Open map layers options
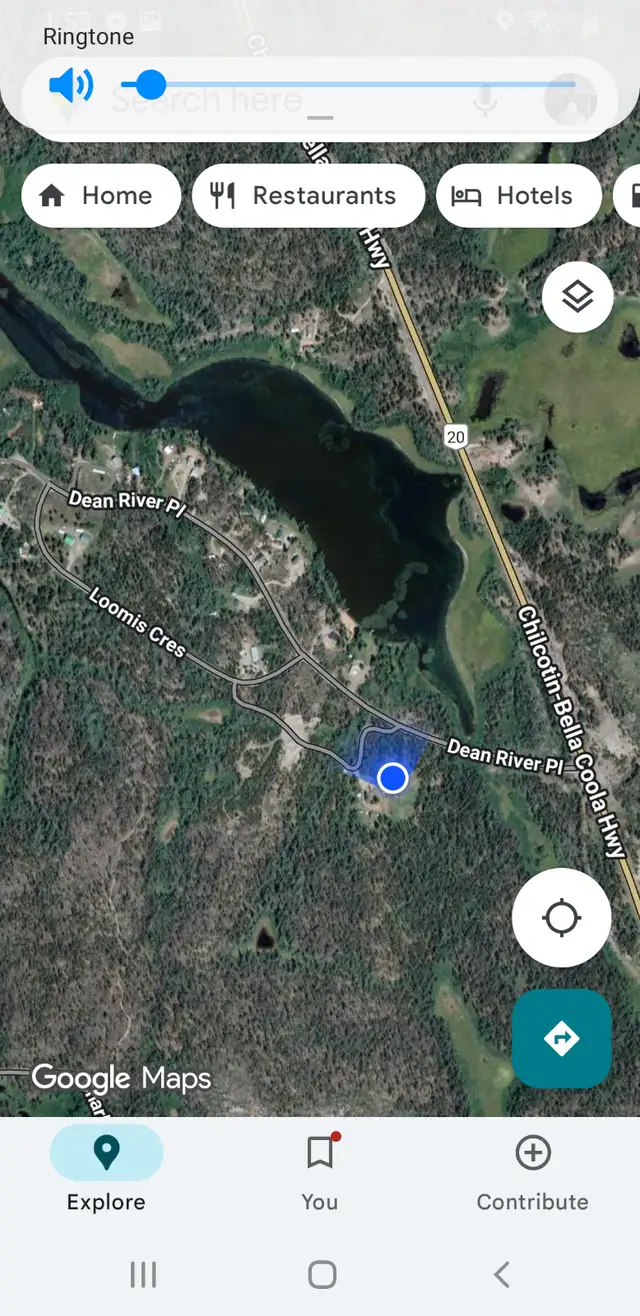This screenshot has height=1316, width=640. tap(577, 296)
